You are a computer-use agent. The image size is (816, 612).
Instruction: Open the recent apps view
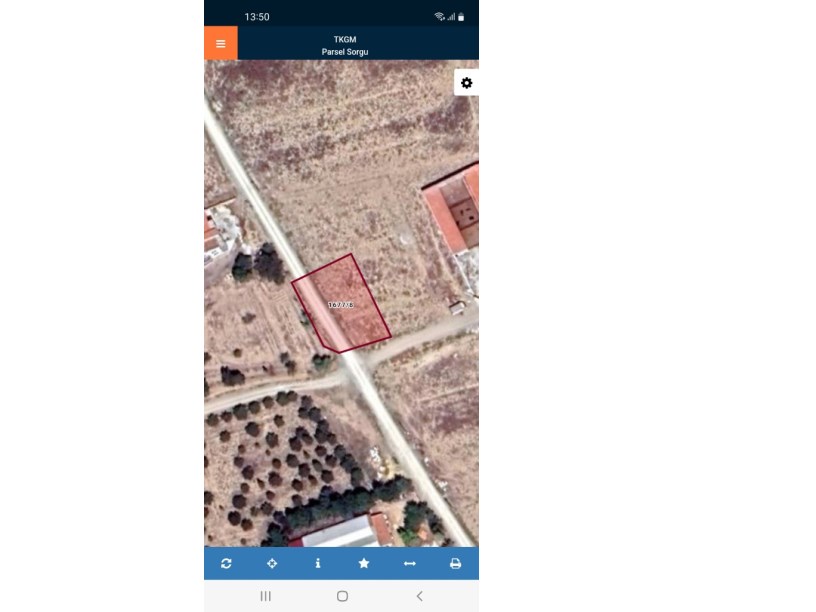265,596
